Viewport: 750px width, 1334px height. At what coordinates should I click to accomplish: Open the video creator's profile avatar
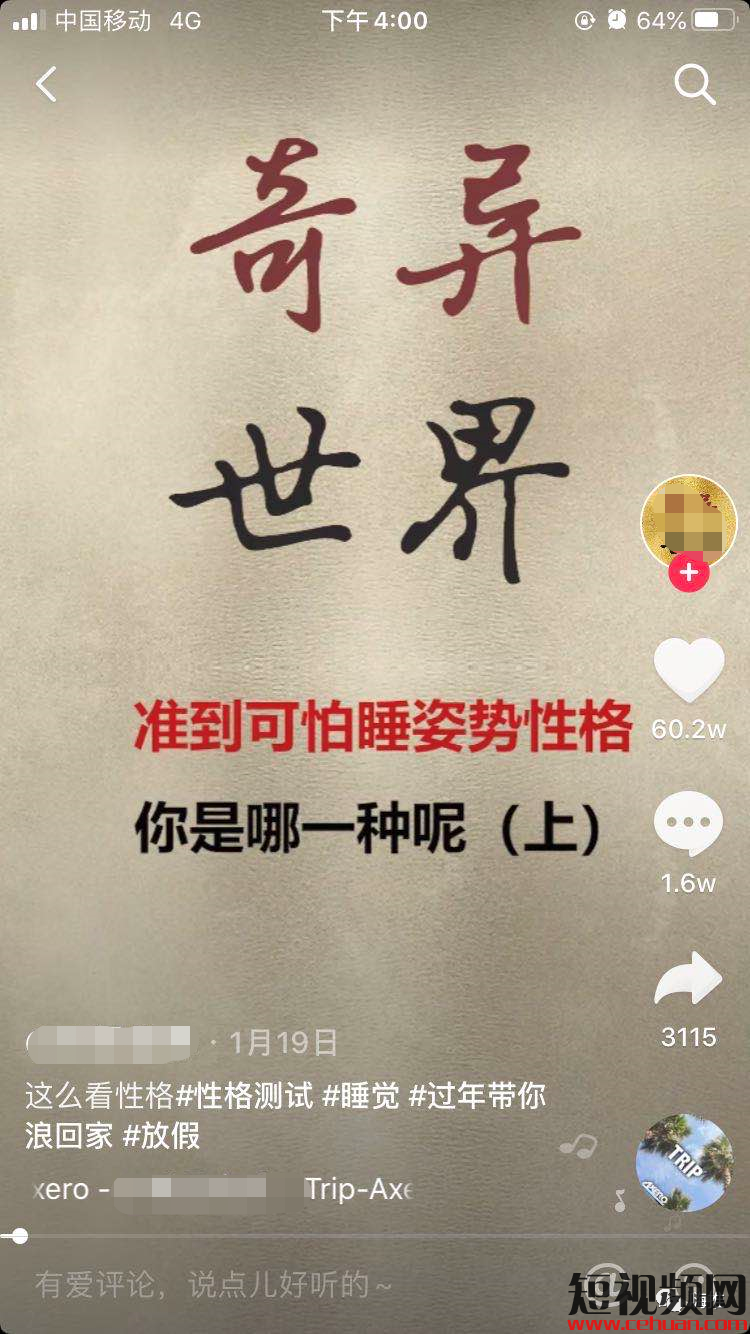coord(688,522)
